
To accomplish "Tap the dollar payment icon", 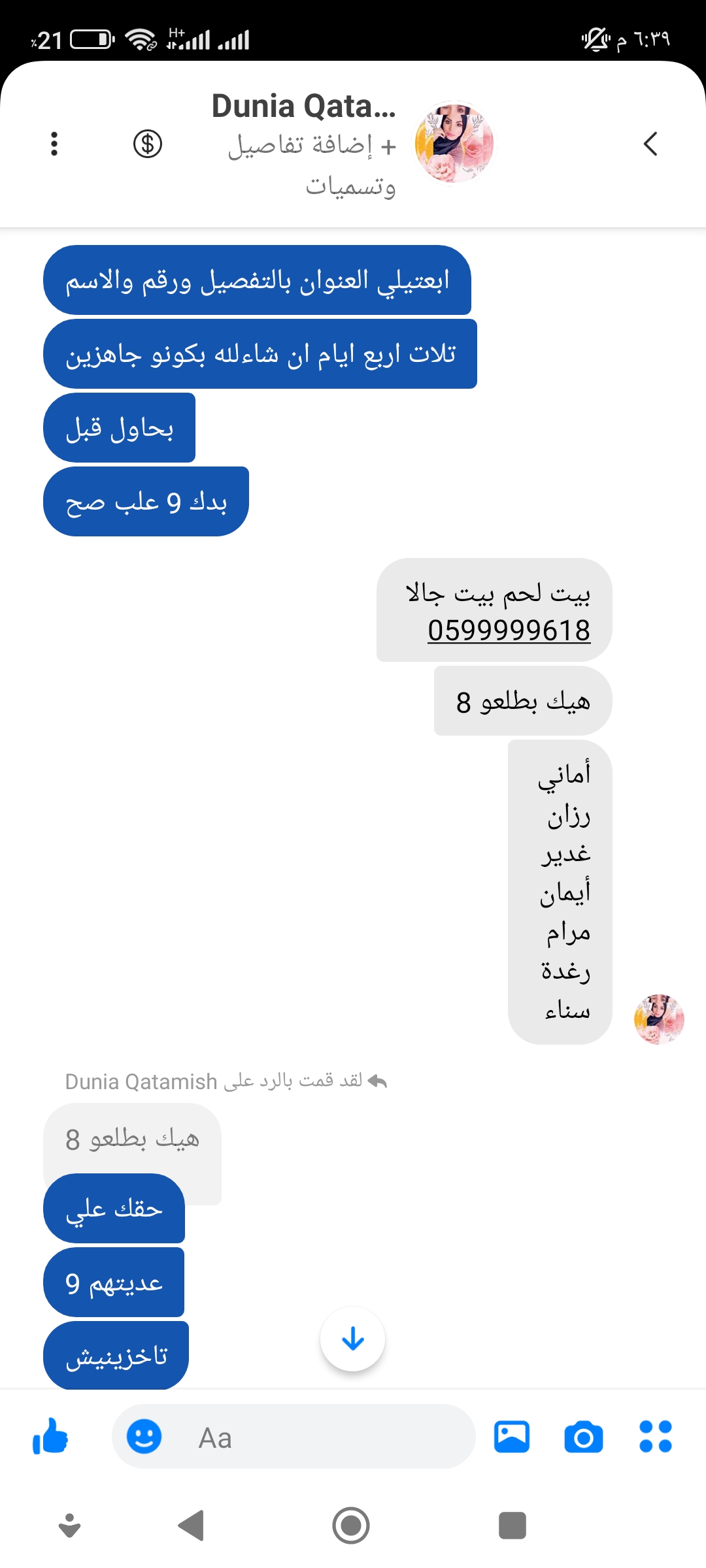I will click(x=148, y=144).
